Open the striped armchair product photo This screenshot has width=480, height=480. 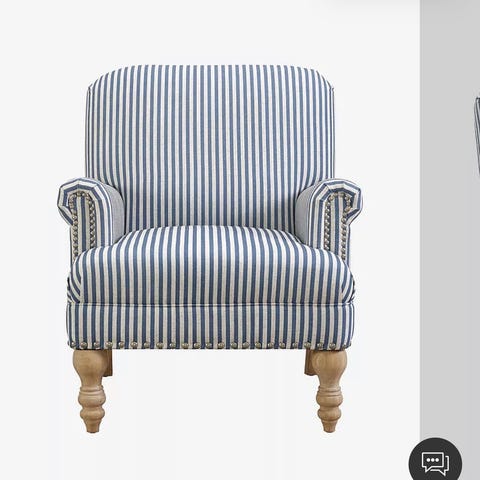pos(210,240)
